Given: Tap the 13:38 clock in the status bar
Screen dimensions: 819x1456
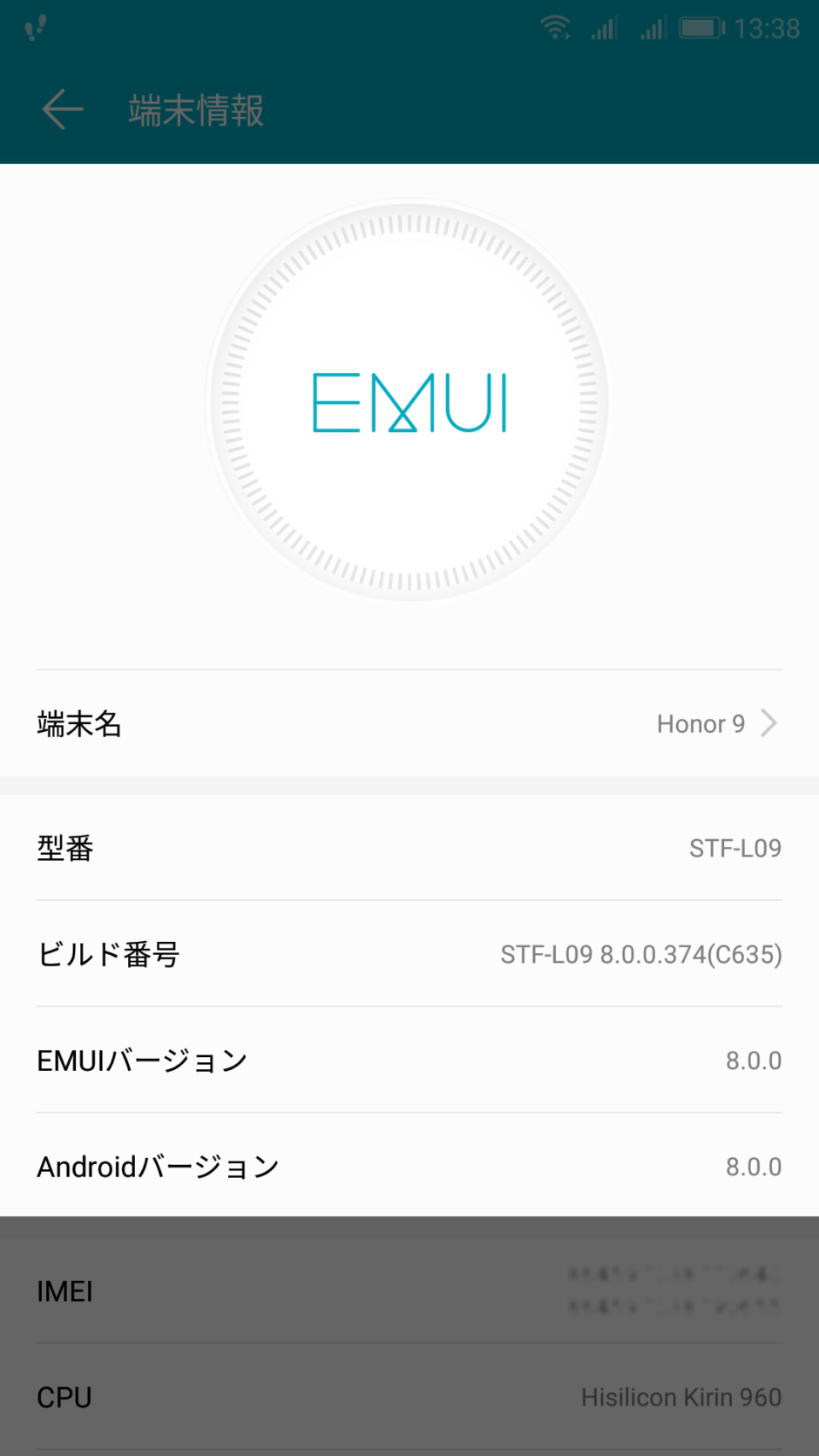Looking at the screenshot, I should pos(770,29).
